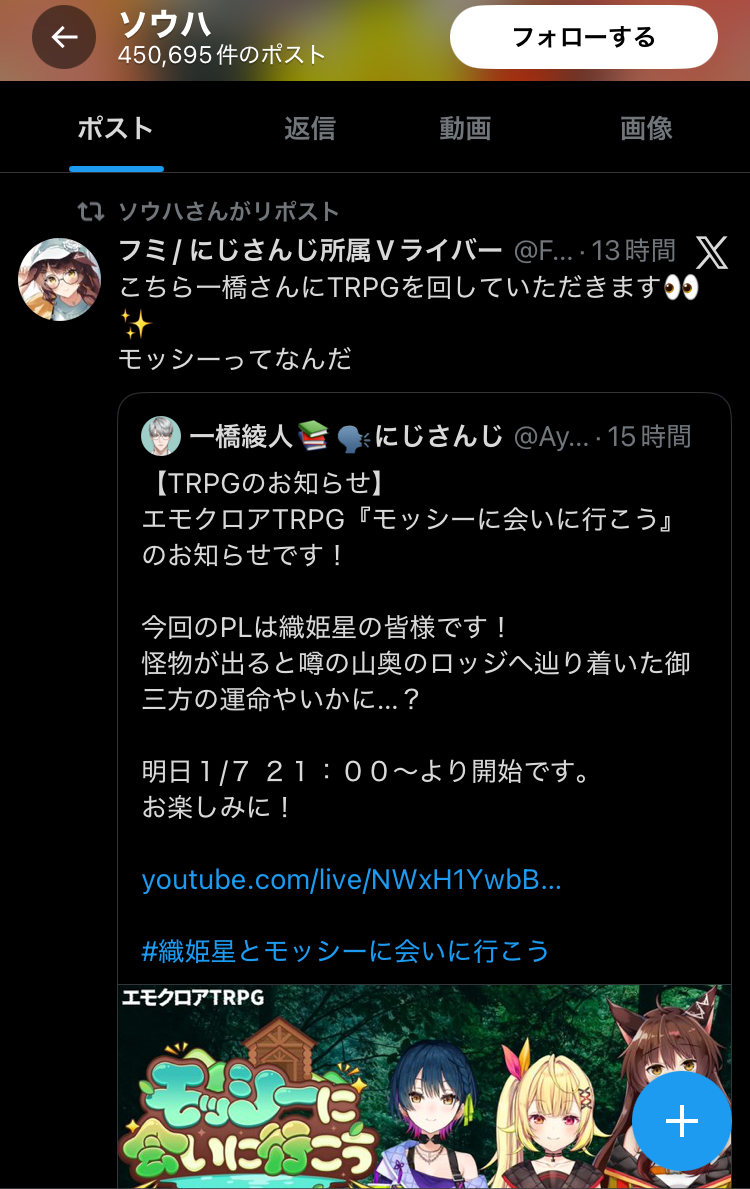Select the ポスト tab
750x1189 pixels.
click(x=116, y=129)
